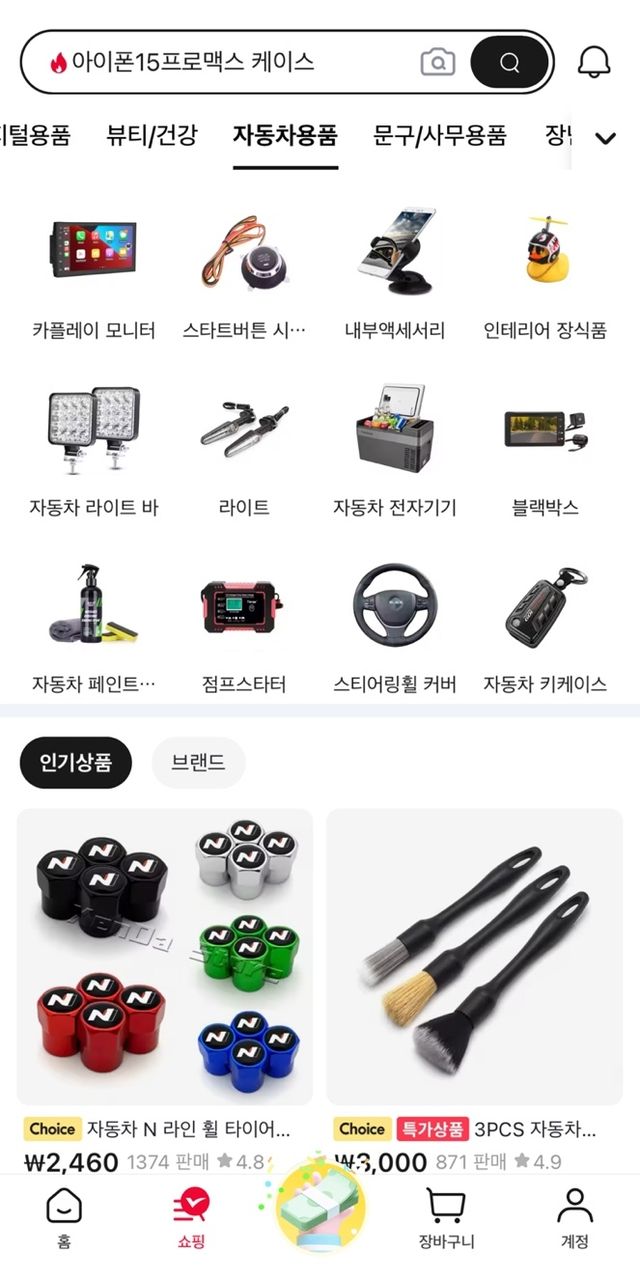The image size is (640, 1280).
Task: Select the 브랜드 chip
Action: (198, 763)
